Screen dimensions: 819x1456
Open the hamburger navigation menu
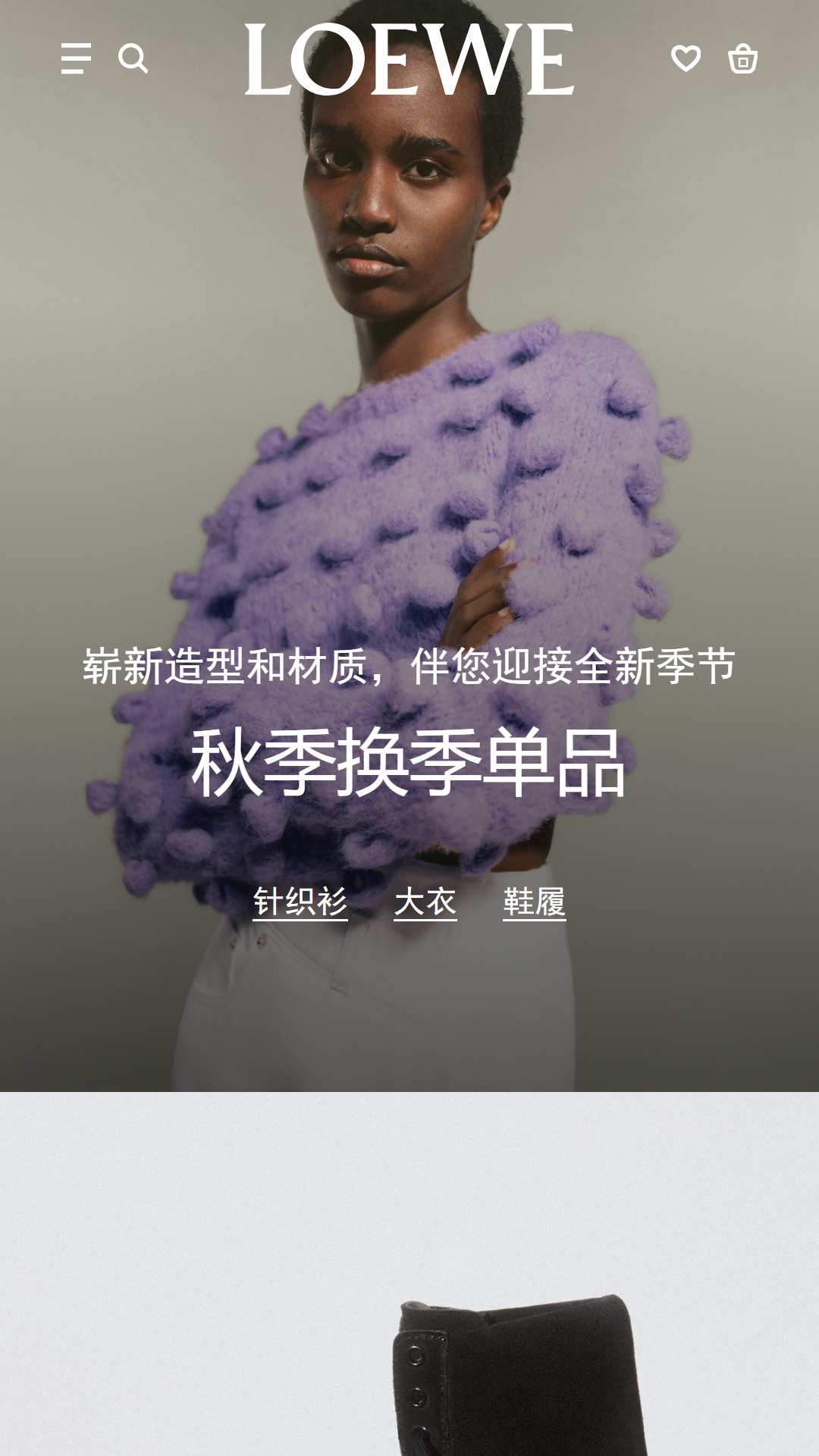[76, 58]
